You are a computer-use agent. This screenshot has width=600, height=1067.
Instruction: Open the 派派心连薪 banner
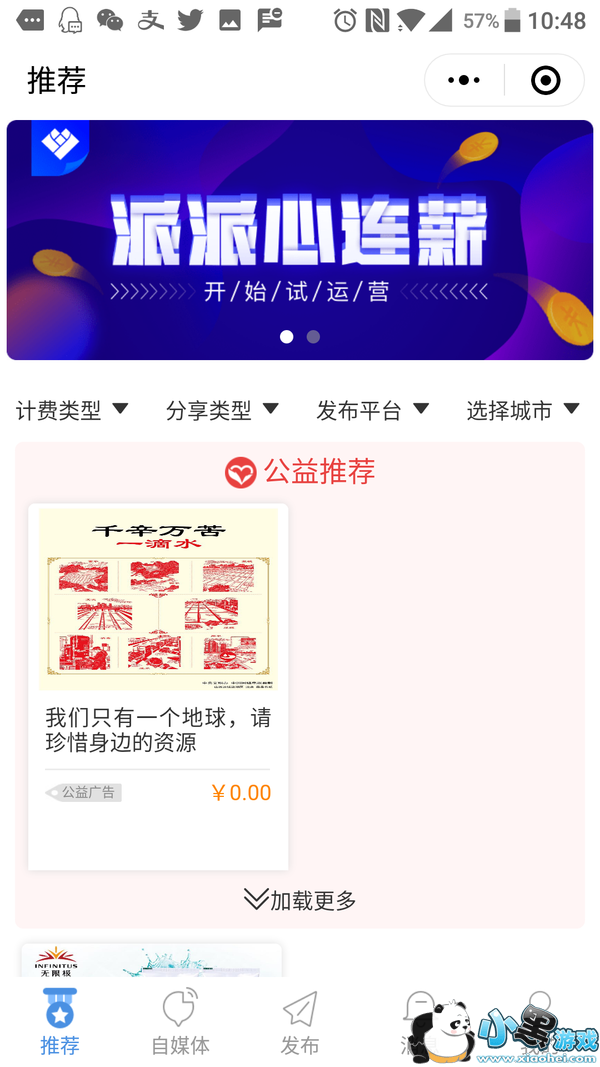coord(300,240)
